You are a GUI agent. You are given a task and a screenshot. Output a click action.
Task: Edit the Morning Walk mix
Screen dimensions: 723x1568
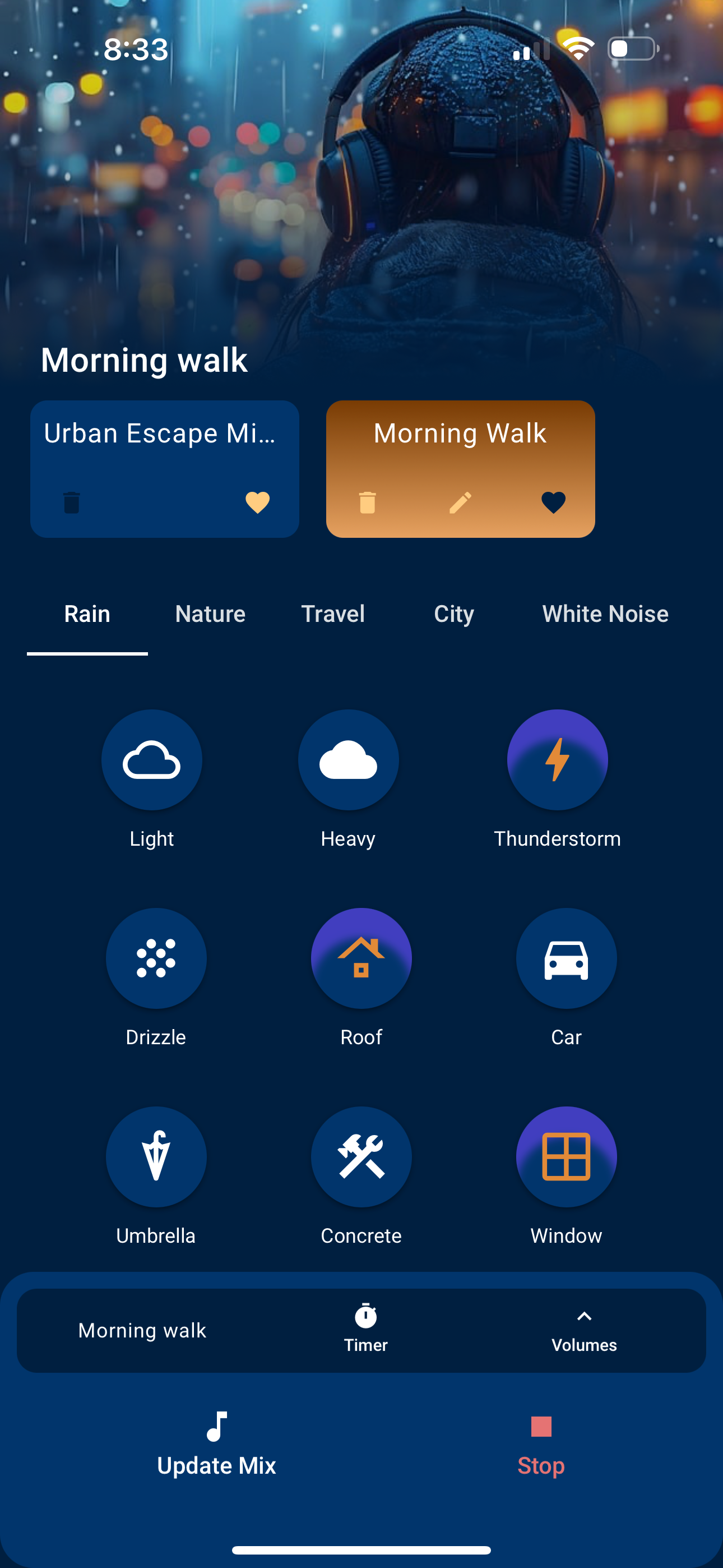click(460, 502)
